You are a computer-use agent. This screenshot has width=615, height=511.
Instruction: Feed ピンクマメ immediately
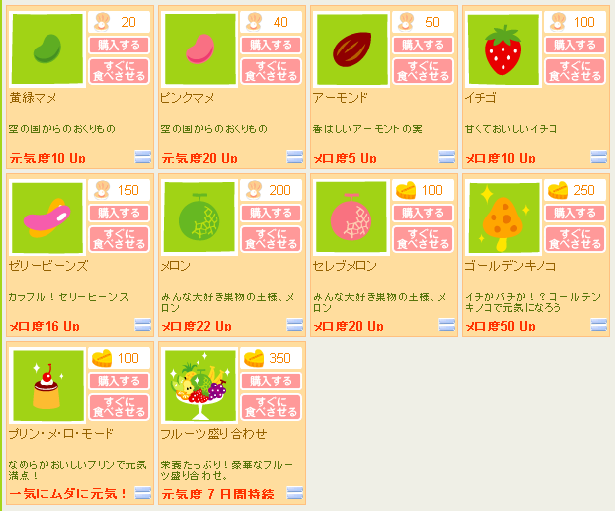pyautogui.click(x=271, y=70)
